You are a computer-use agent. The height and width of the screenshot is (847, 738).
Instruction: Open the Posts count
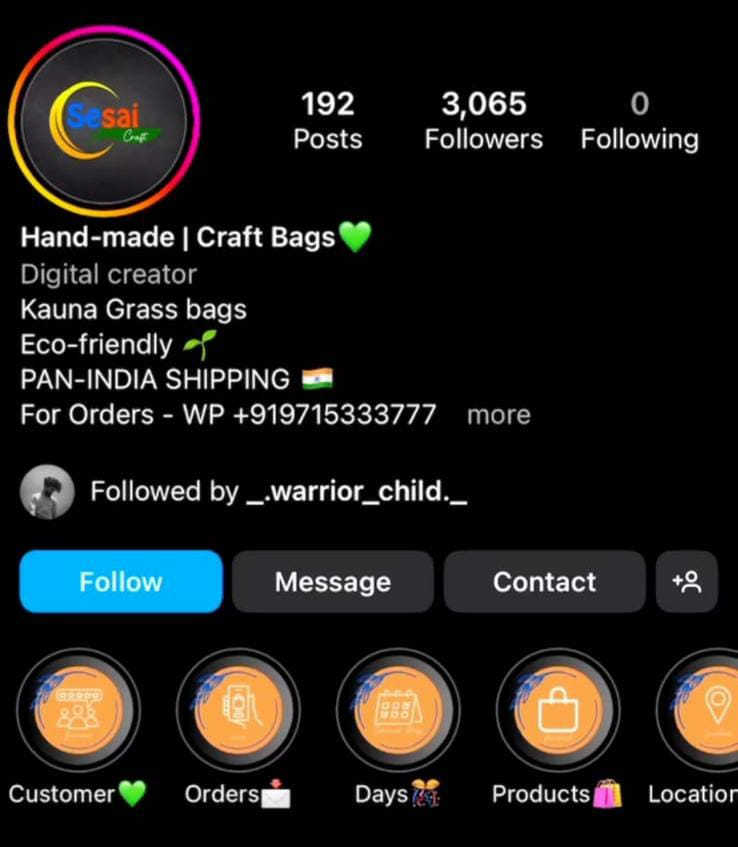[328, 121]
